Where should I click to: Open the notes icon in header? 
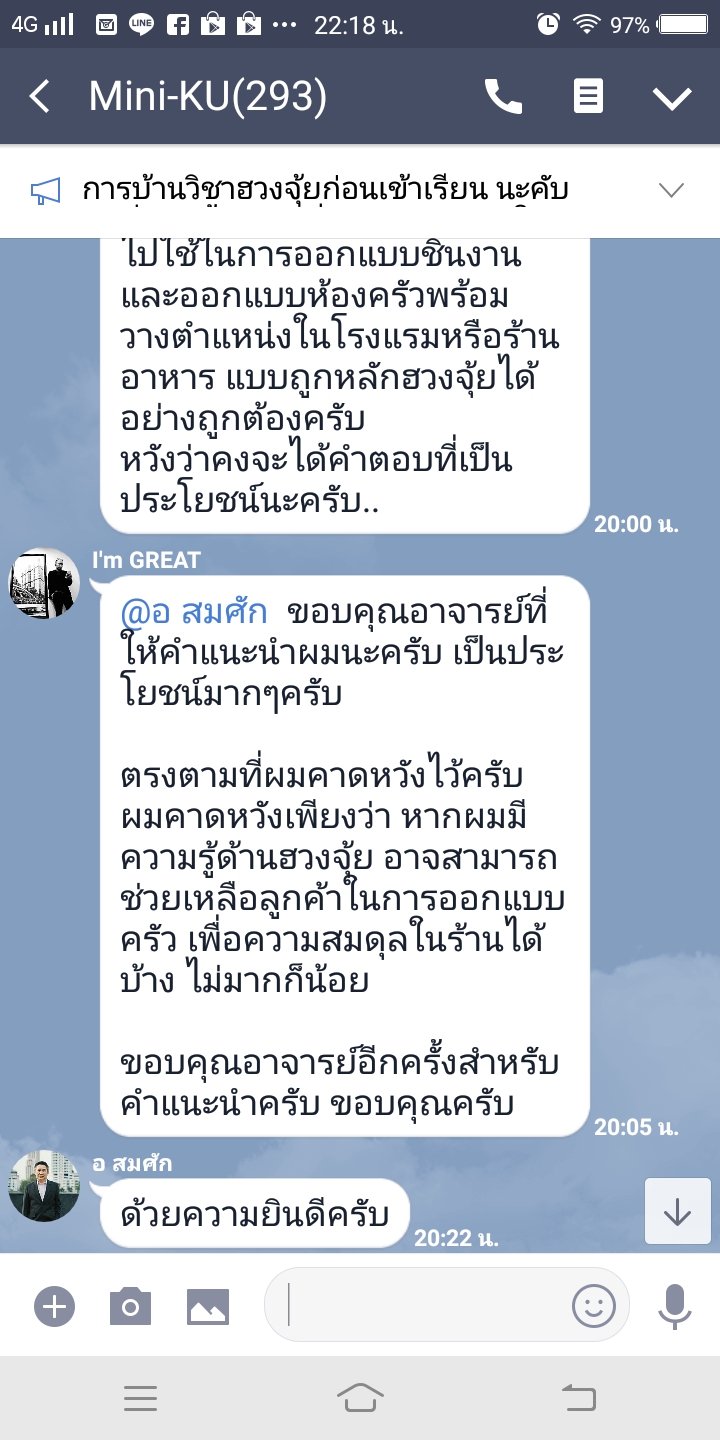tap(588, 97)
